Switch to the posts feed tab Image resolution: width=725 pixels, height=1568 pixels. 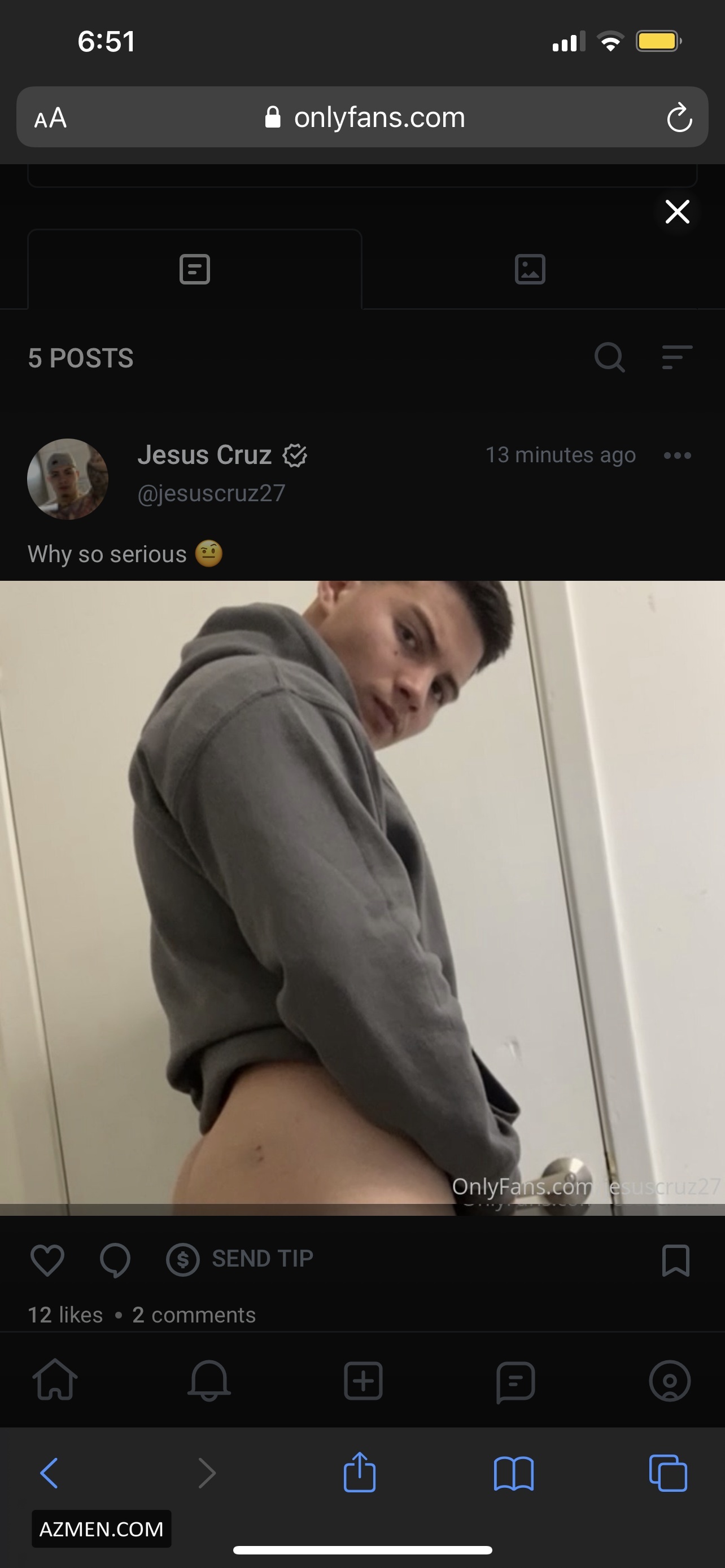195,270
